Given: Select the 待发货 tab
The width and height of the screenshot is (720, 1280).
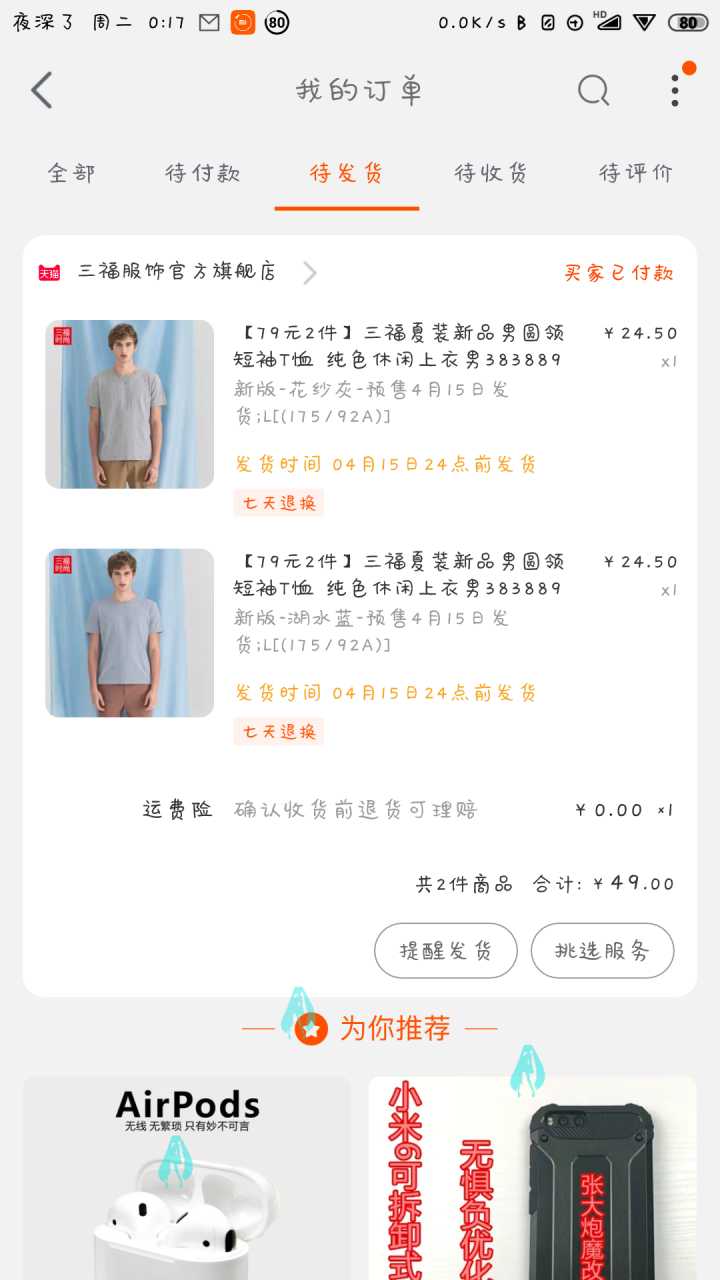Looking at the screenshot, I should (x=347, y=173).
